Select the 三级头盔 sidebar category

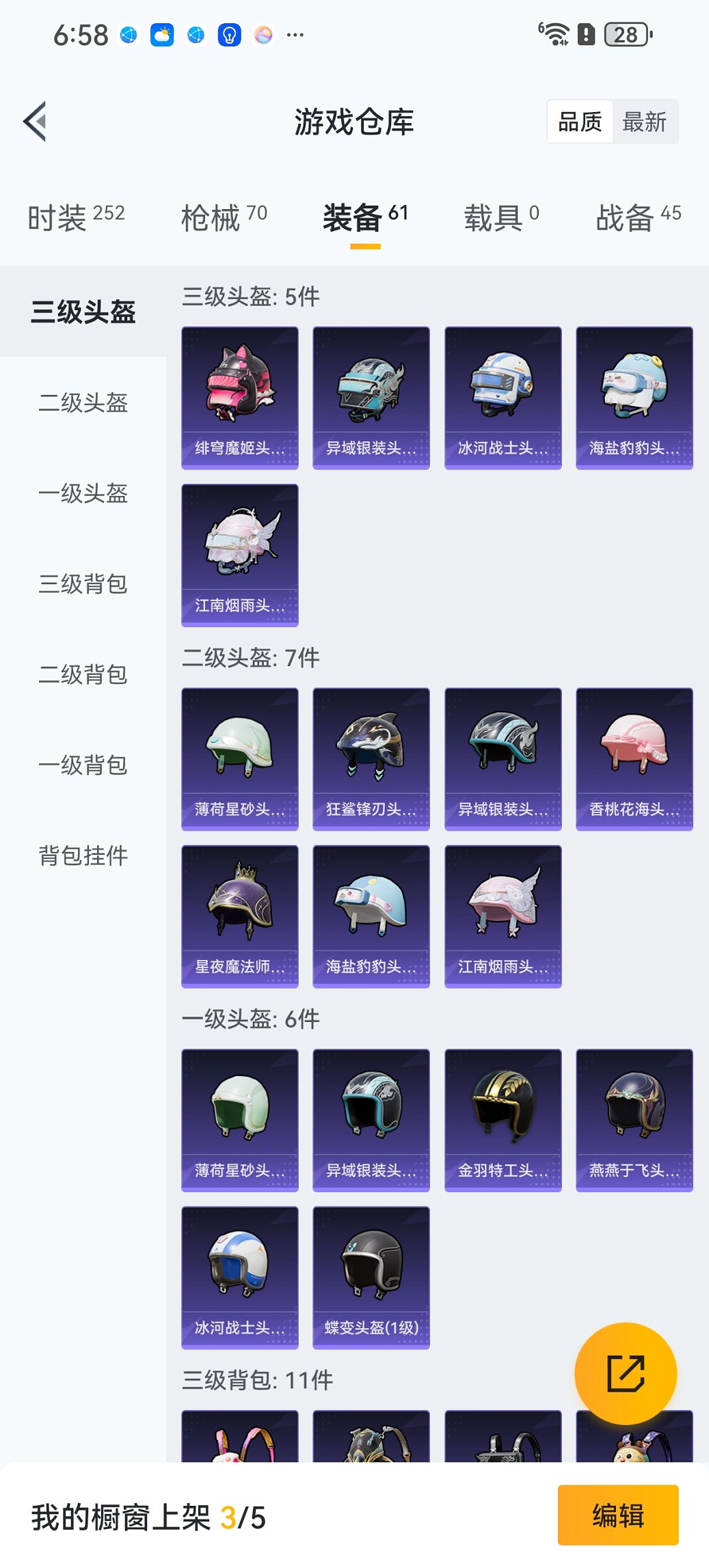click(x=83, y=314)
